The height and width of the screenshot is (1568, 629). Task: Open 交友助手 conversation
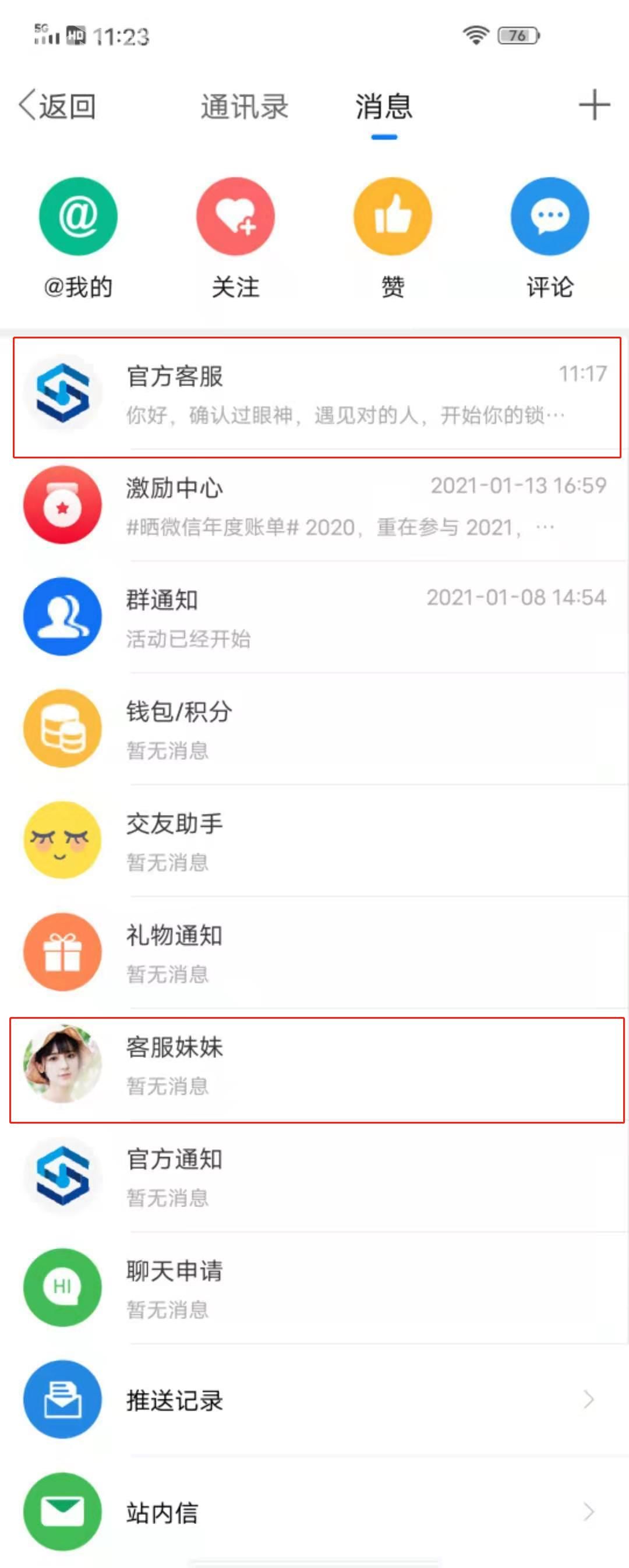pos(317,840)
